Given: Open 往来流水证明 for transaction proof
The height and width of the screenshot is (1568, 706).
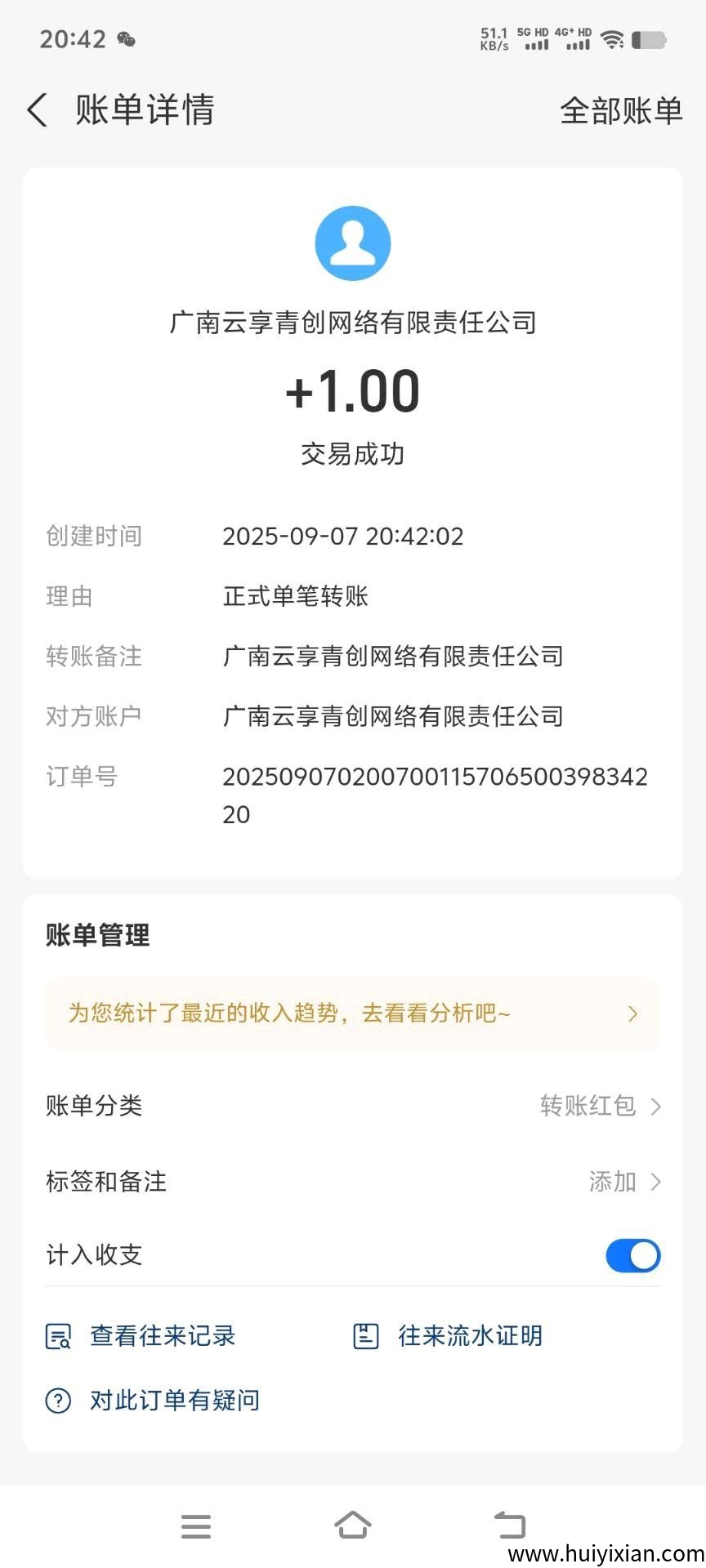Looking at the screenshot, I should [x=470, y=1335].
